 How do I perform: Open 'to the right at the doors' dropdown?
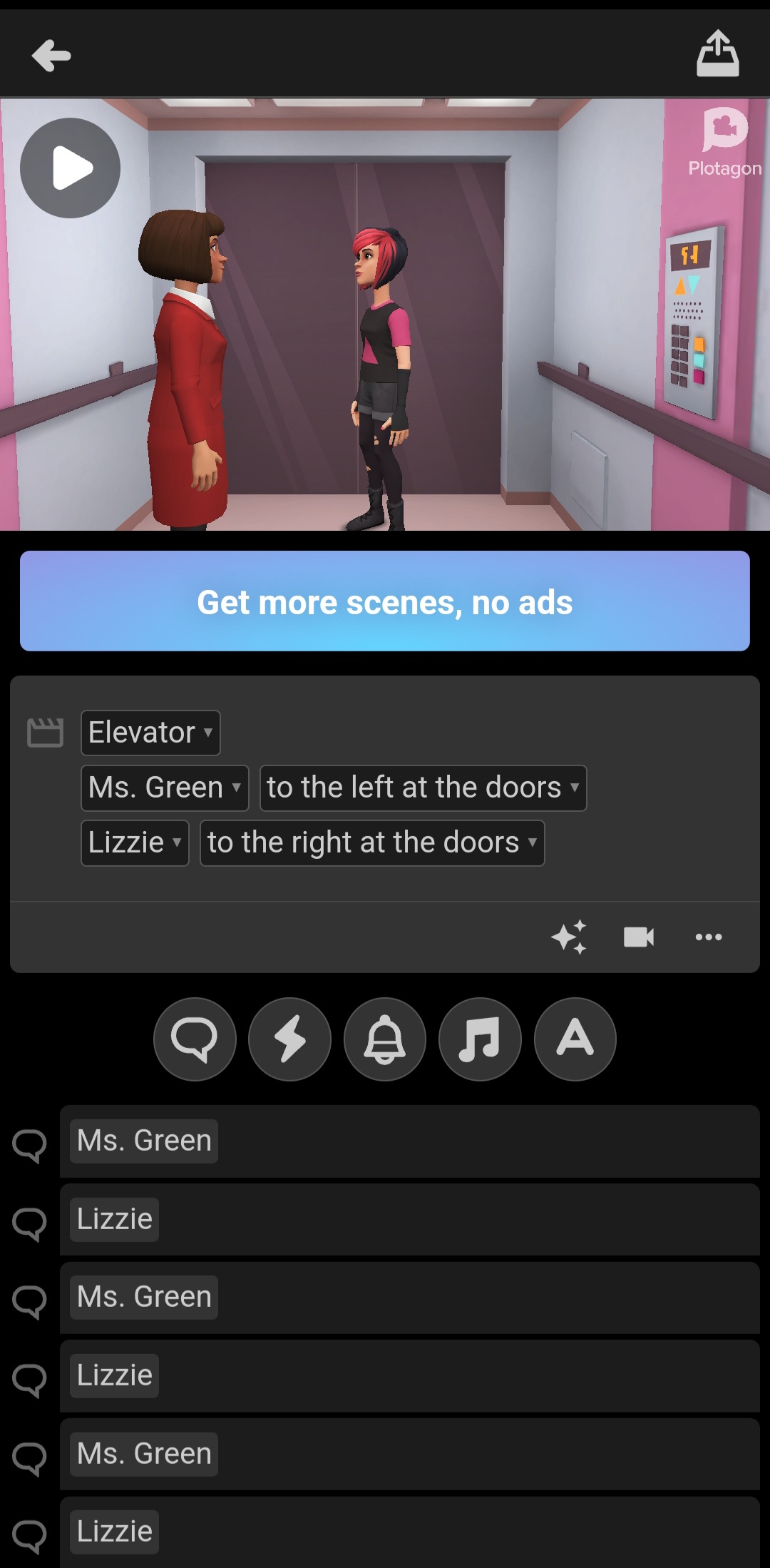point(372,843)
